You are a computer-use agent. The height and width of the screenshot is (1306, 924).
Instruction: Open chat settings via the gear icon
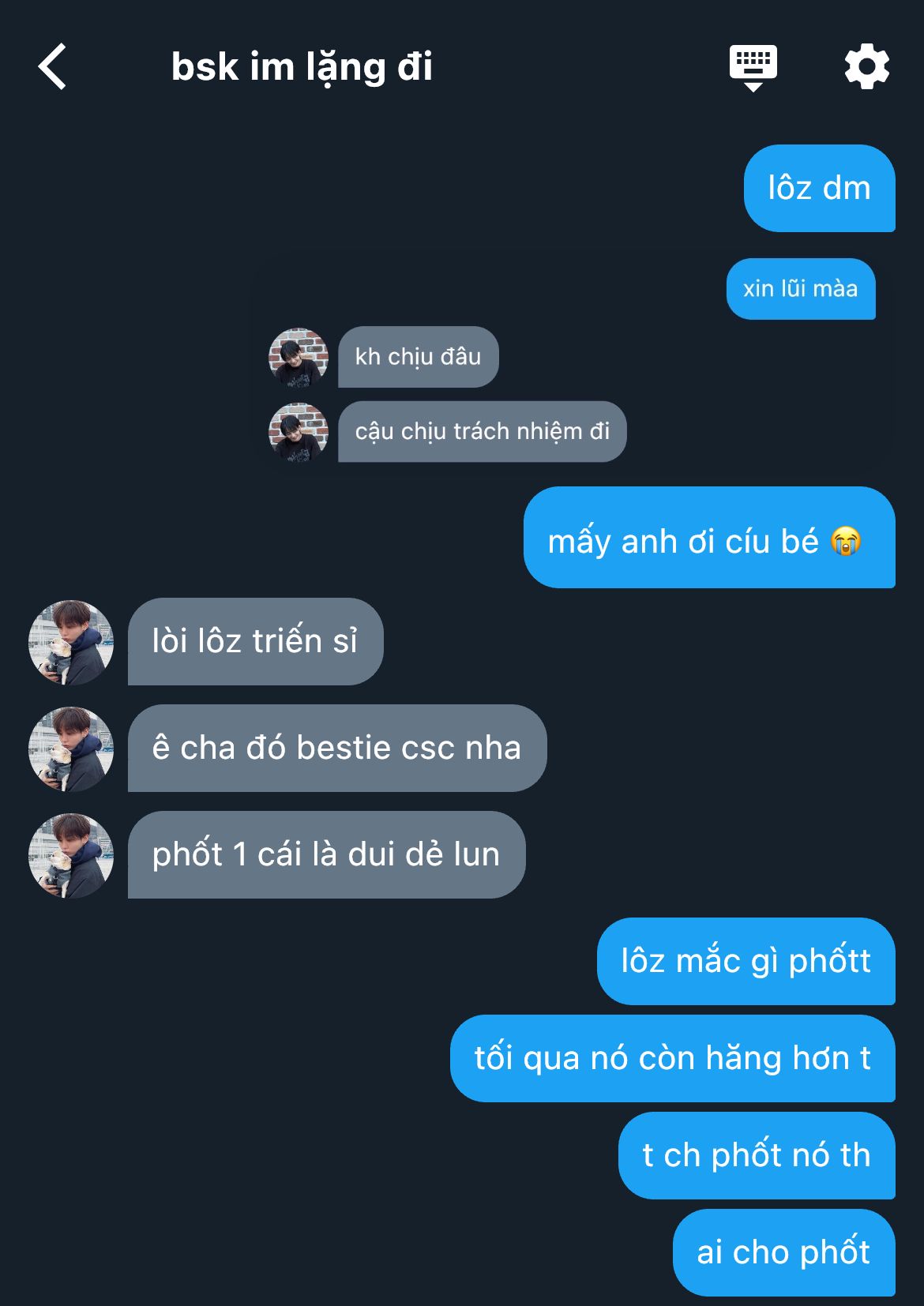click(x=866, y=67)
